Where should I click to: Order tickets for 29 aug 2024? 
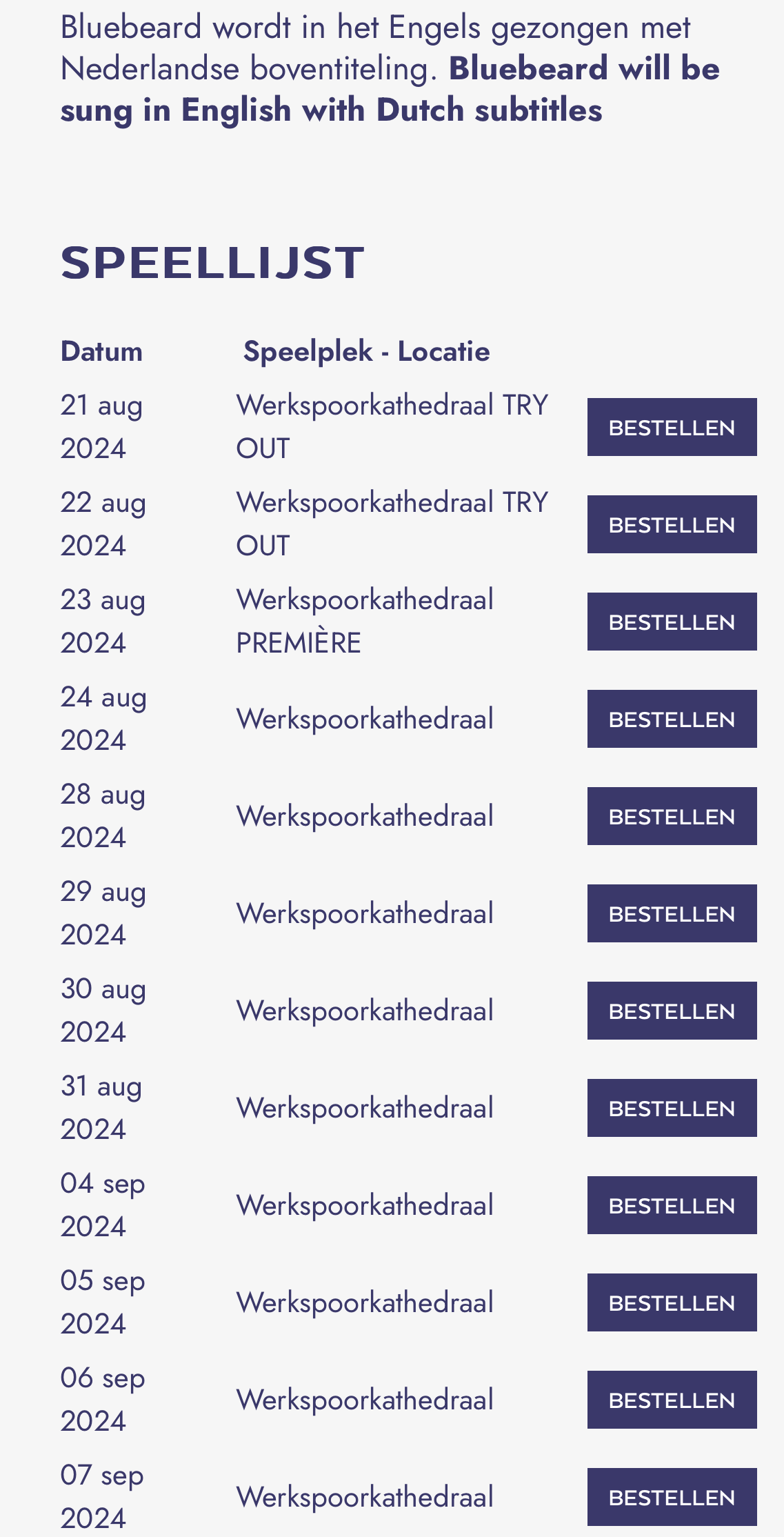672,913
